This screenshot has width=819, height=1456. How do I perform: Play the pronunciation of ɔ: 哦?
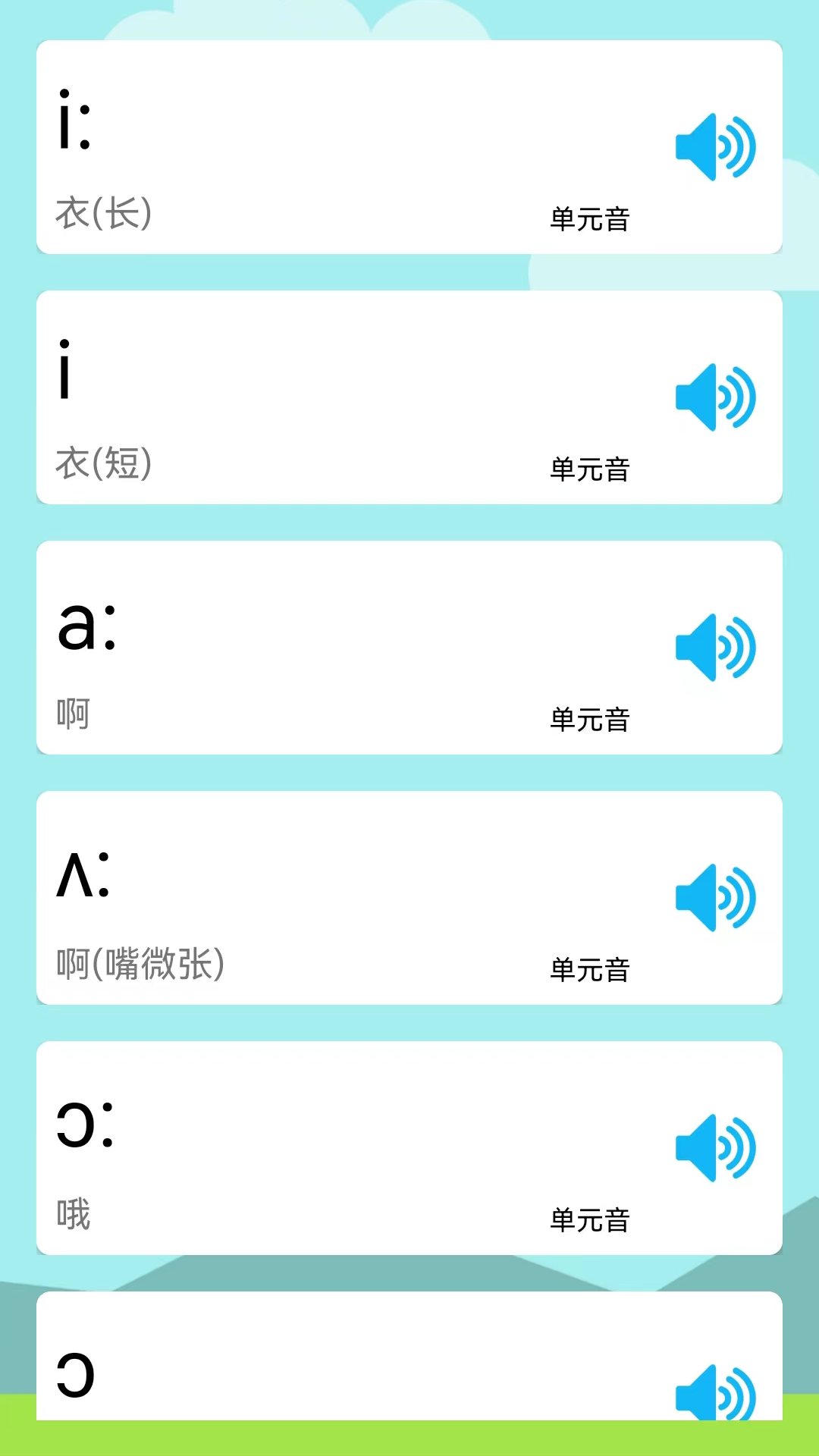tap(715, 1148)
